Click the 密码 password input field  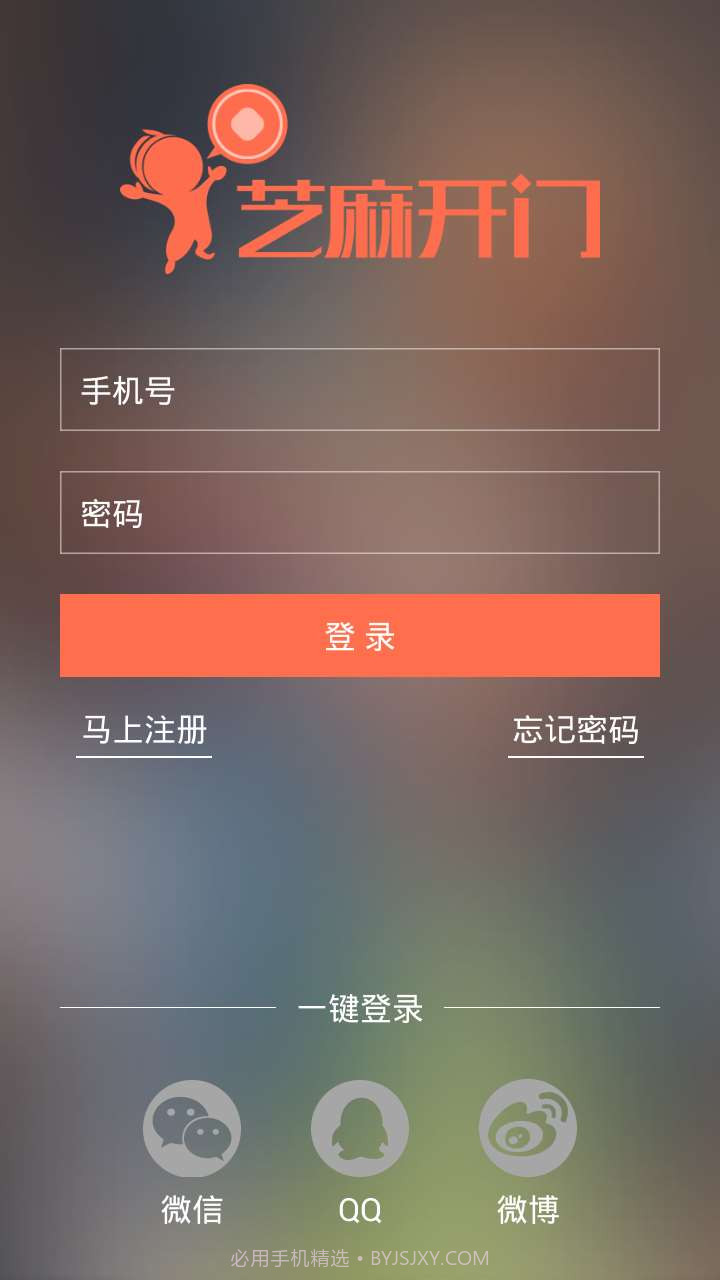(x=360, y=513)
